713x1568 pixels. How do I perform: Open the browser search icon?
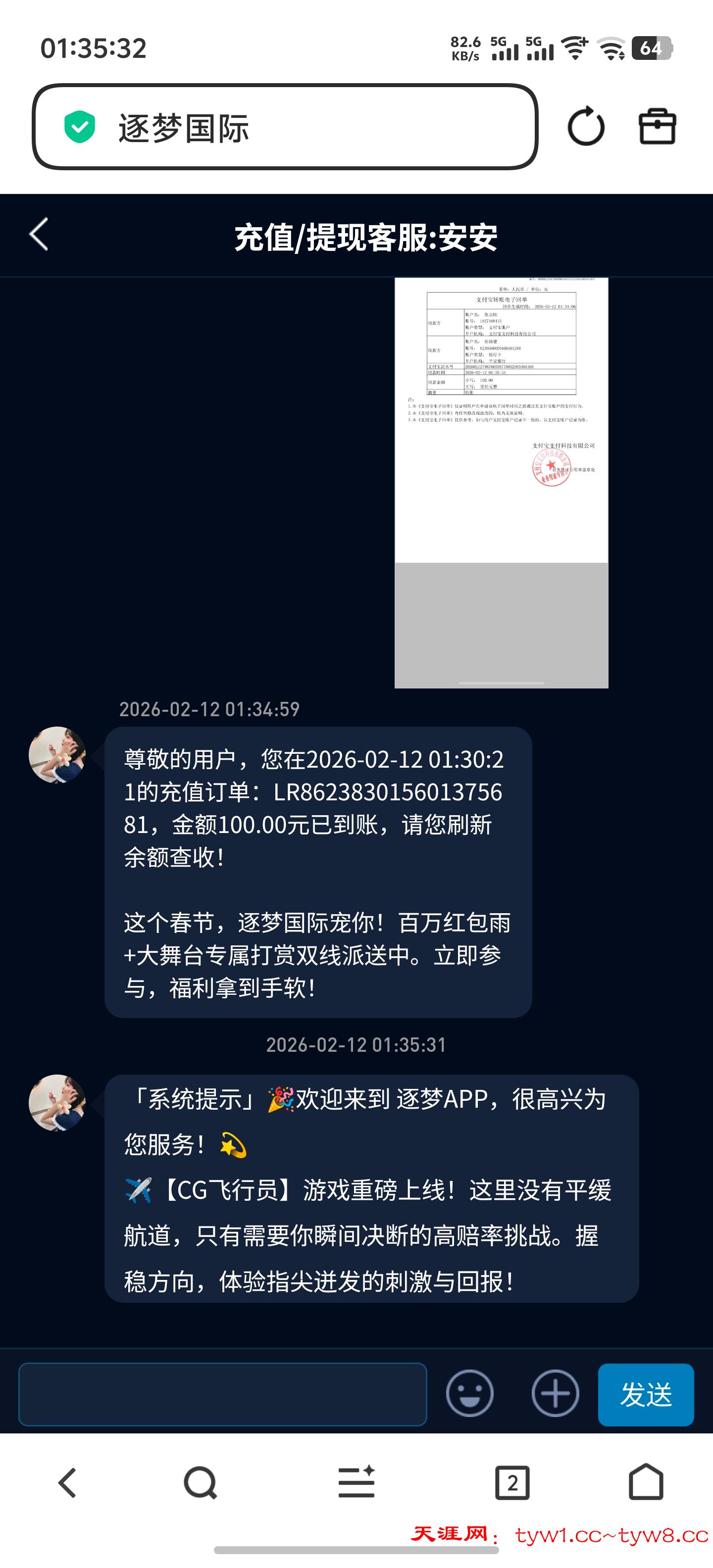point(201,1483)
